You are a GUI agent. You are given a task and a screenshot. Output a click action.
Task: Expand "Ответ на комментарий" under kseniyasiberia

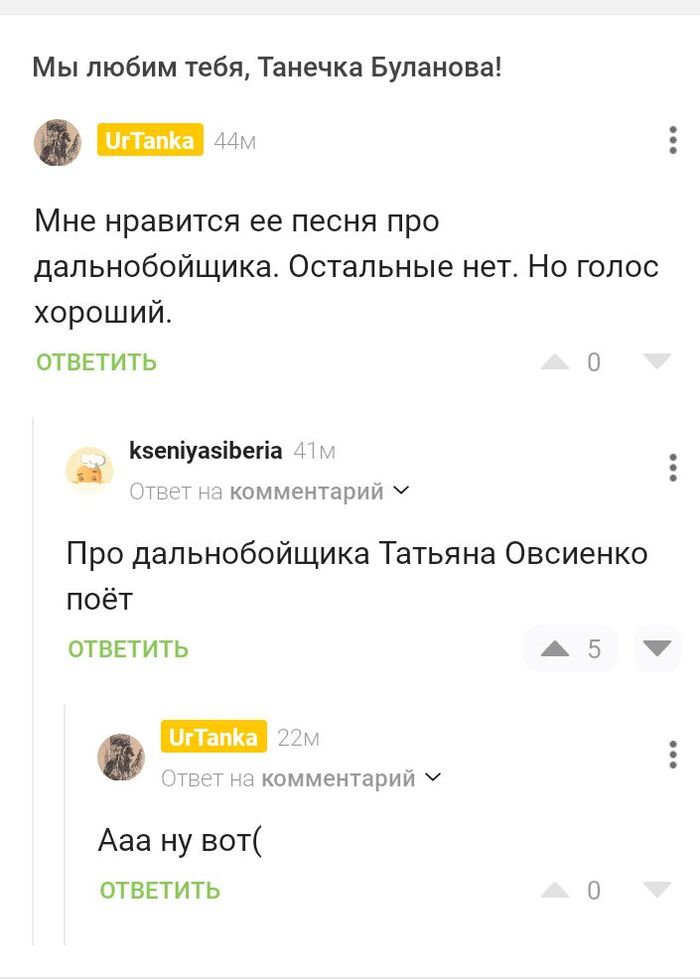click(270, 491)
